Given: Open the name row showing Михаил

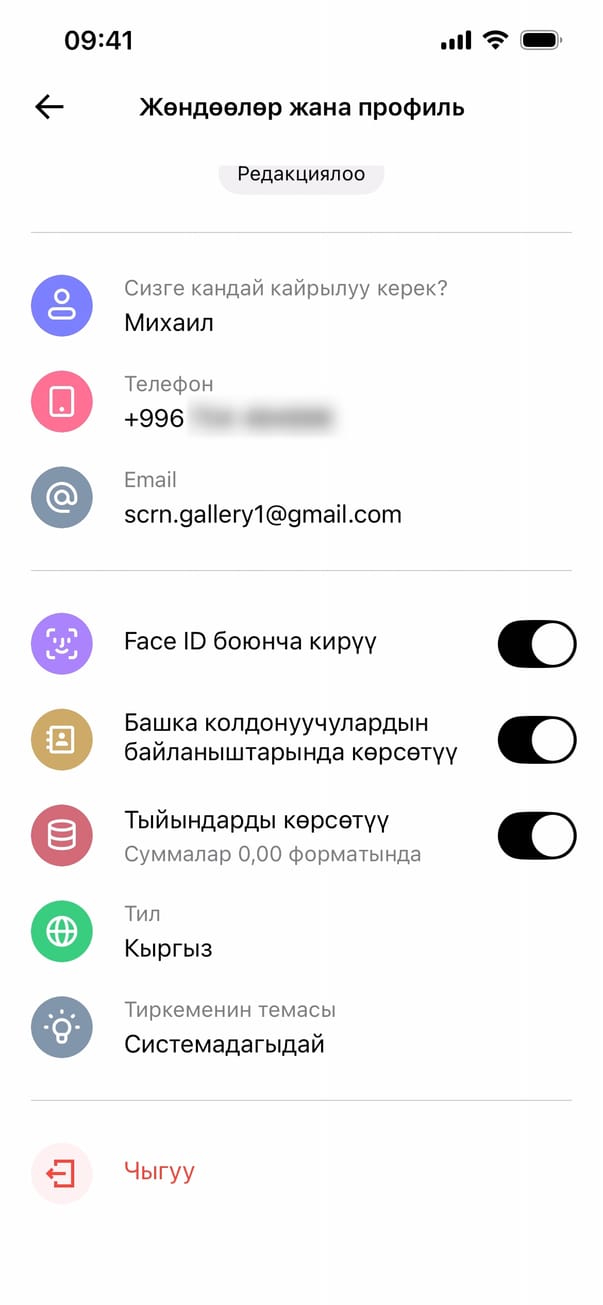Looking at the screenshot, I should pos(285,306).
